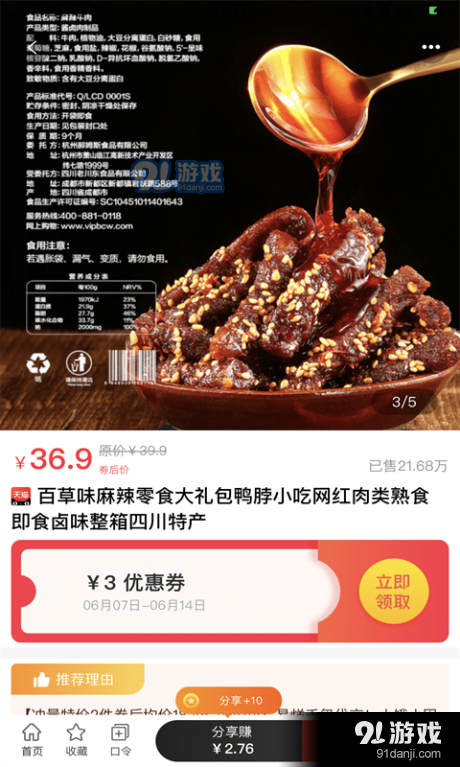460x767 pixels.
Task: Claim the ¥3 coupon with 立即领取
Action: click(x=393, y=591)
